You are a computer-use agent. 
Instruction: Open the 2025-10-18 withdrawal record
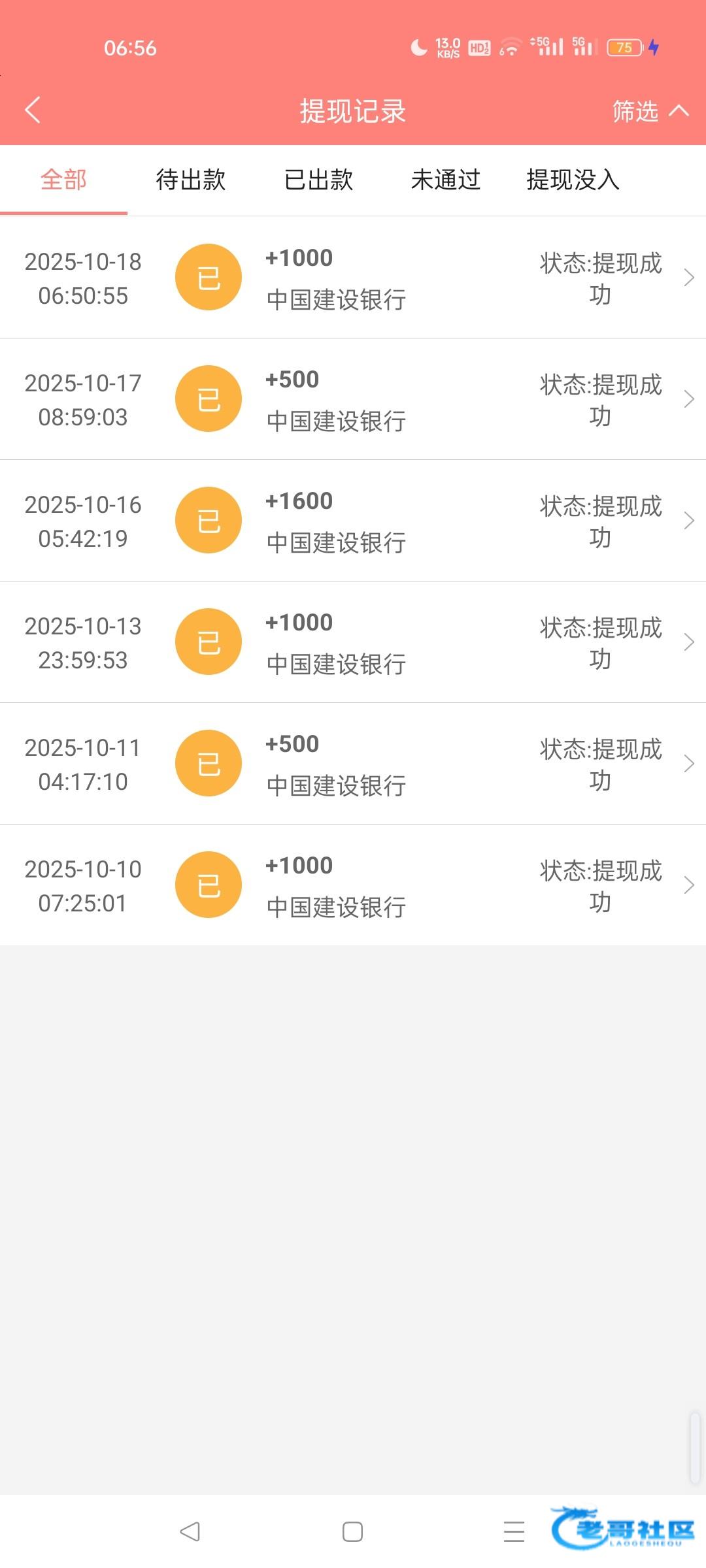click(x=353, y=278)
